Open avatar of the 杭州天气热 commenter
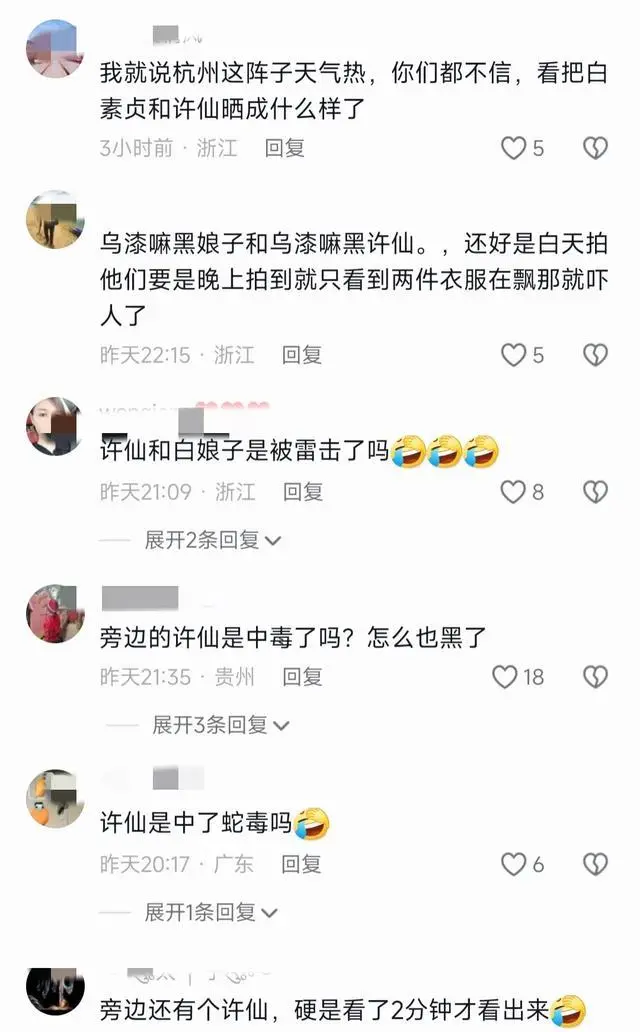The width and height of the screenshot is (640, 1032). [54, 49]
